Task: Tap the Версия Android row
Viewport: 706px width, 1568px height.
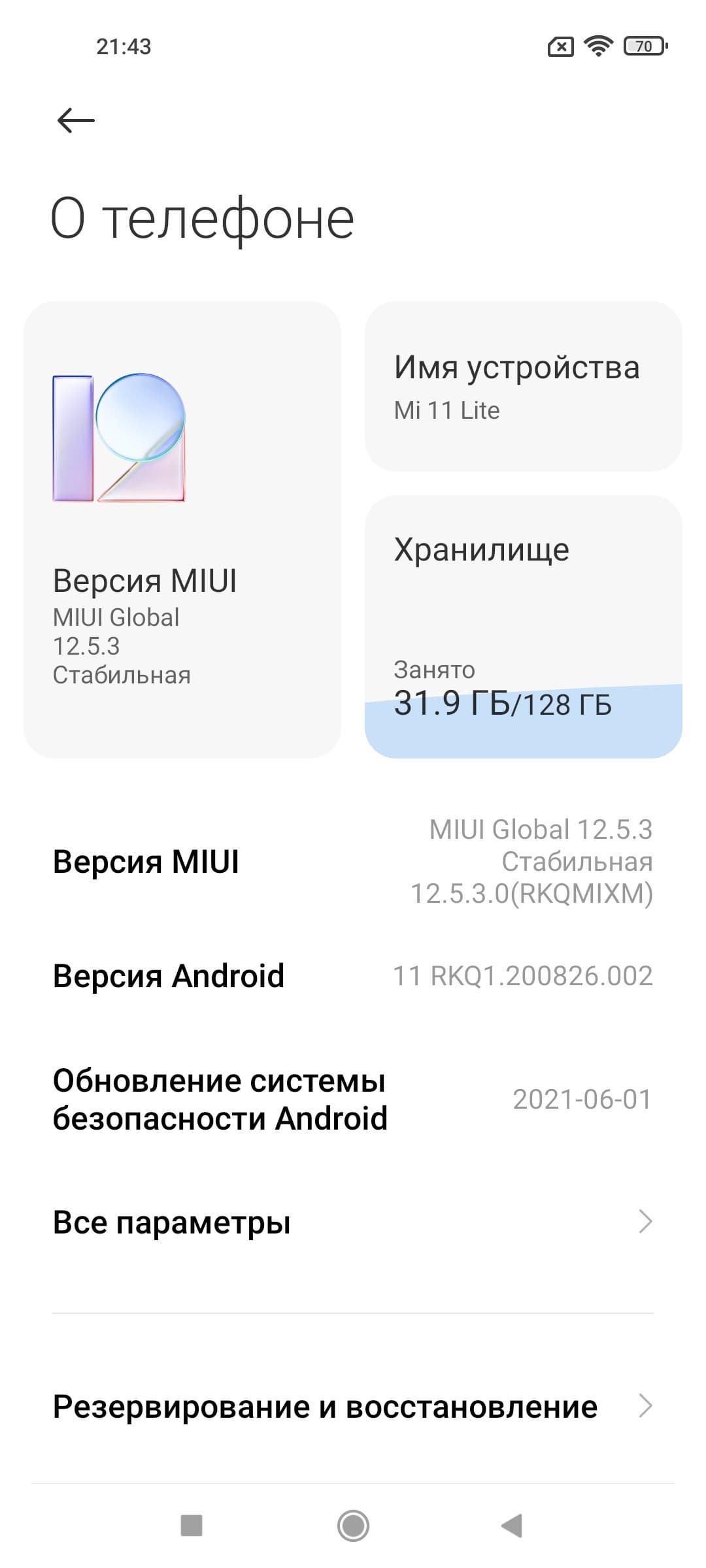Action: 353,976
